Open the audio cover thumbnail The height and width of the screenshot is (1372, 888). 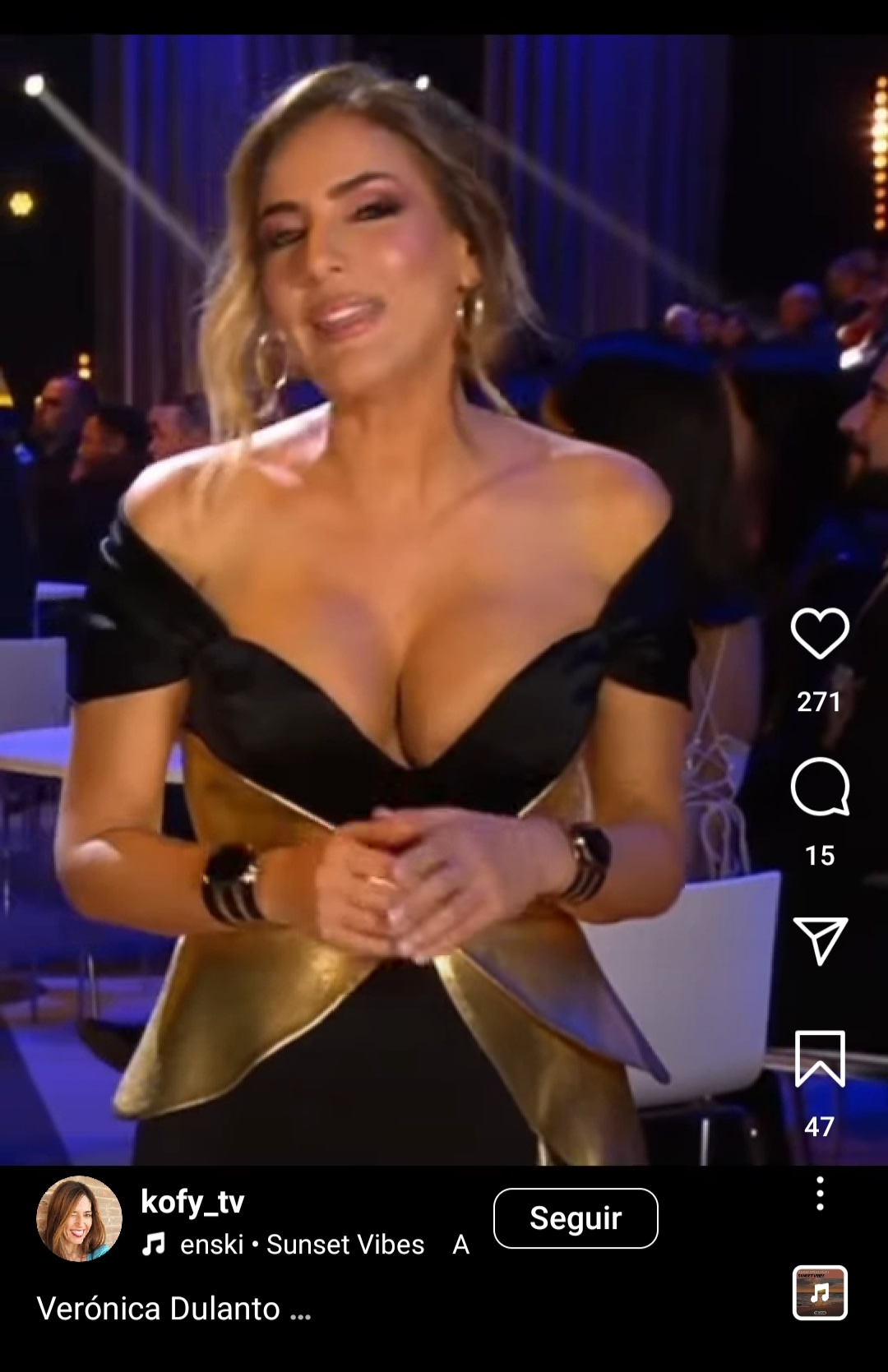820,1292
